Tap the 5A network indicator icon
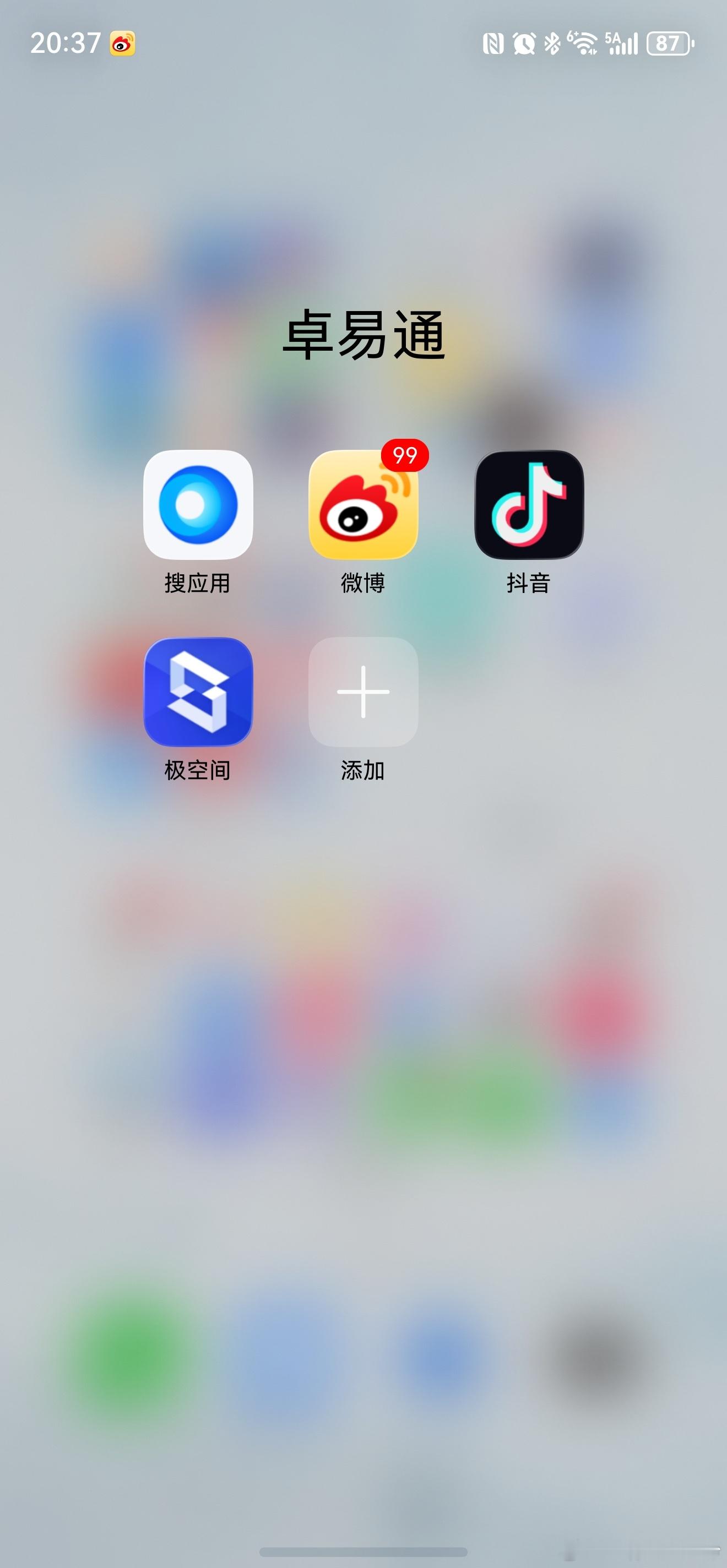 coord(613,39)
